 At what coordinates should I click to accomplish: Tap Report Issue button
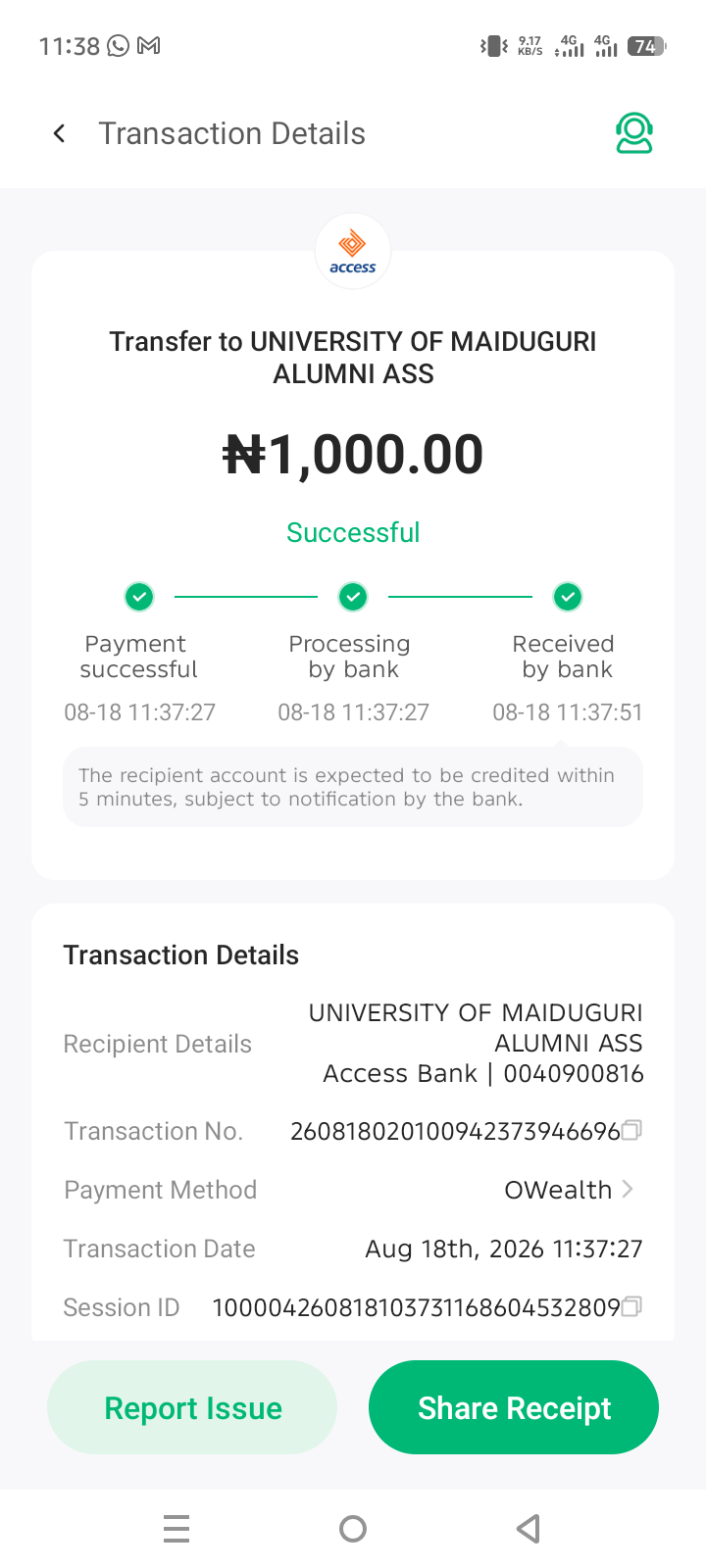tap(192, 1407)
